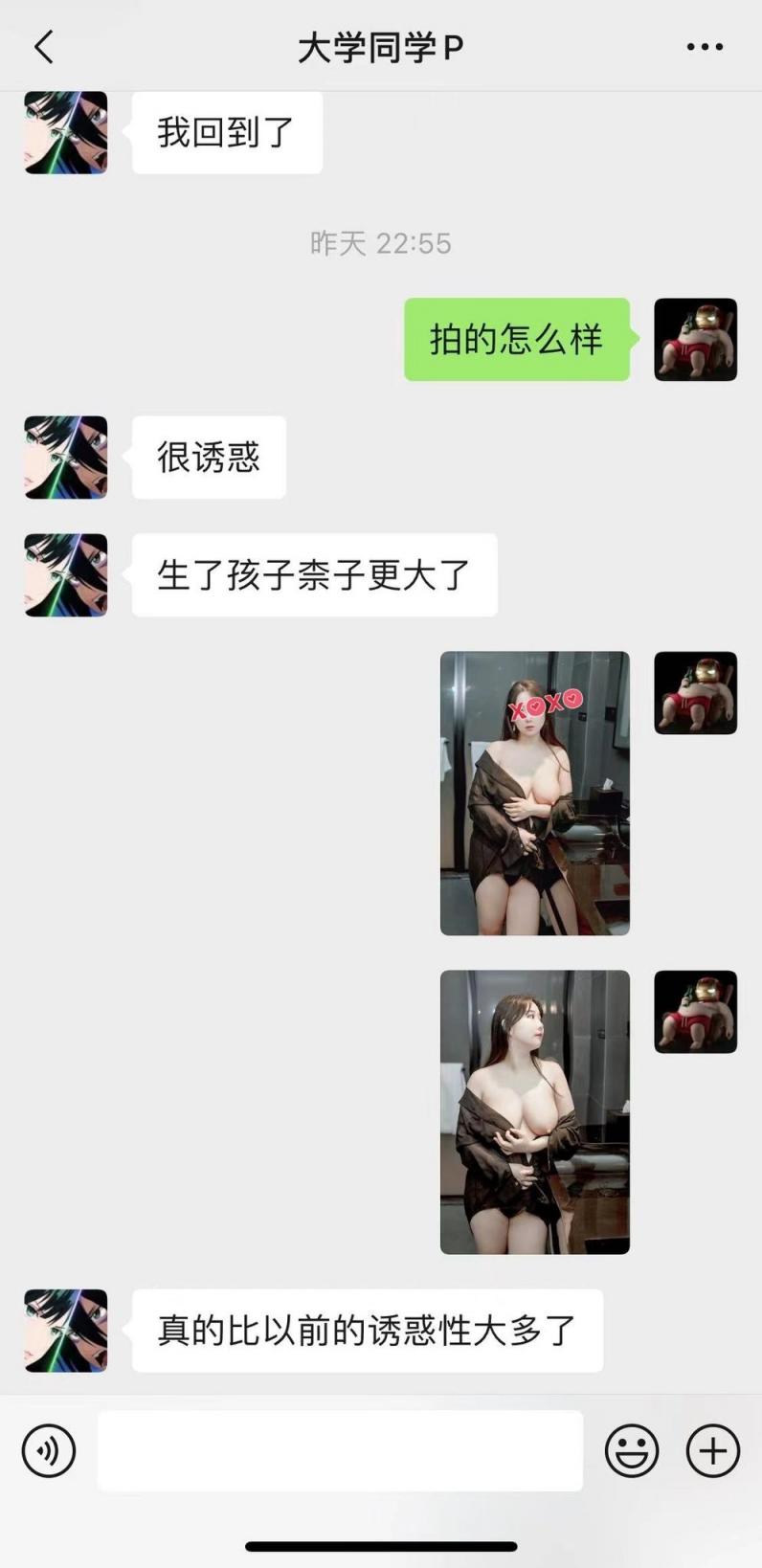The width and height of the screenshot is (762, 1568).
Task: Open the plus attachments menu
Action: click(713, 1450)
